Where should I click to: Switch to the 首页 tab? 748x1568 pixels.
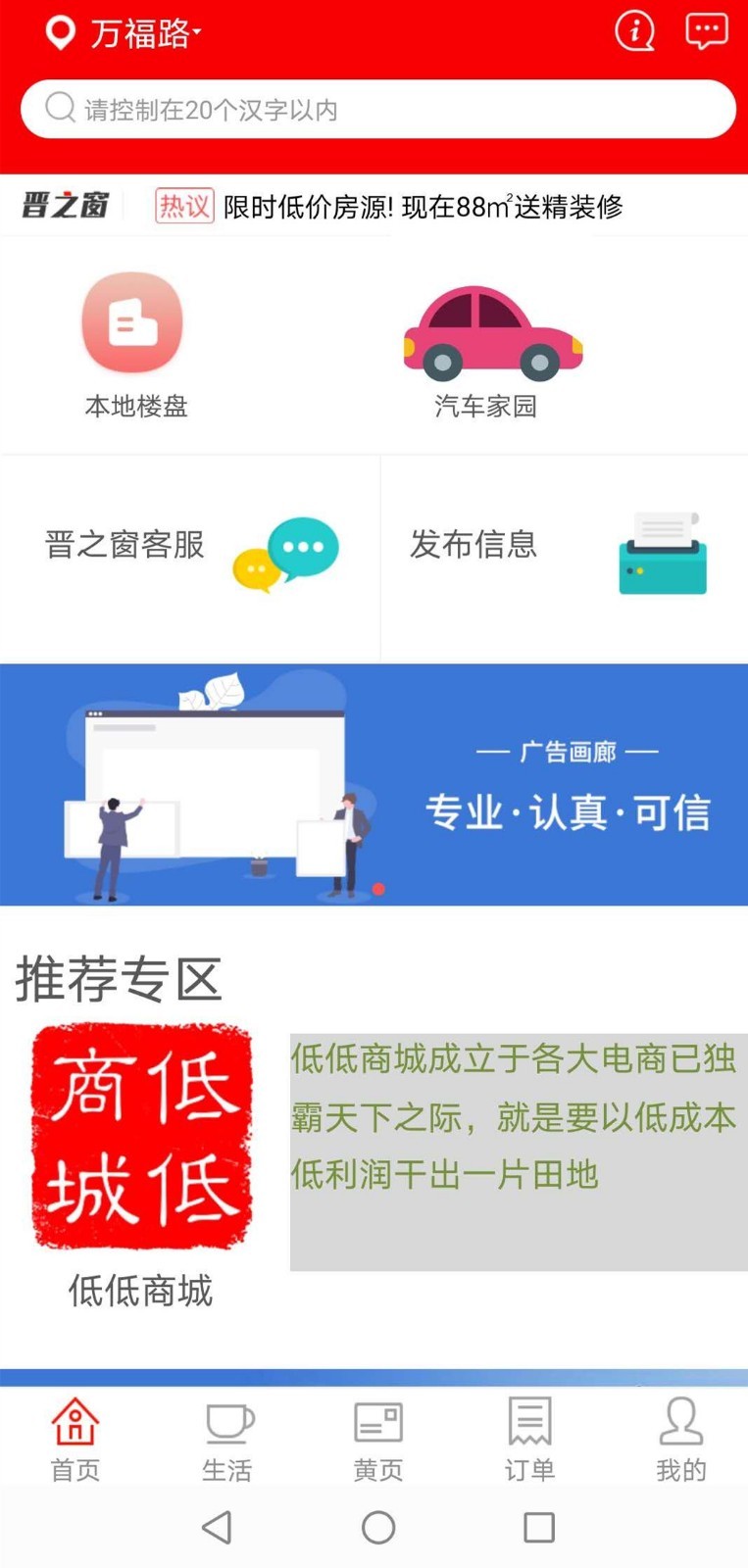click(75, 1439)
